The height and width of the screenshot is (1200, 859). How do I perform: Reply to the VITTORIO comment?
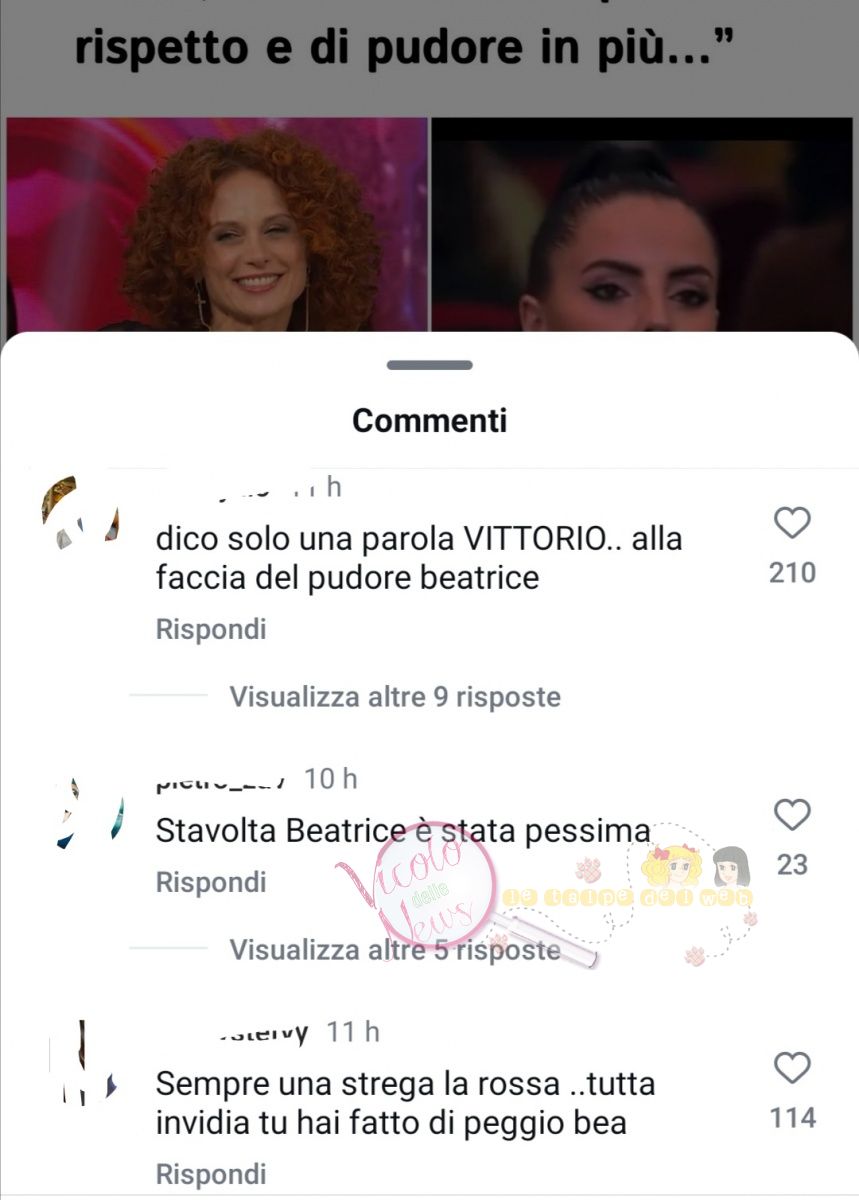point(211,630)
